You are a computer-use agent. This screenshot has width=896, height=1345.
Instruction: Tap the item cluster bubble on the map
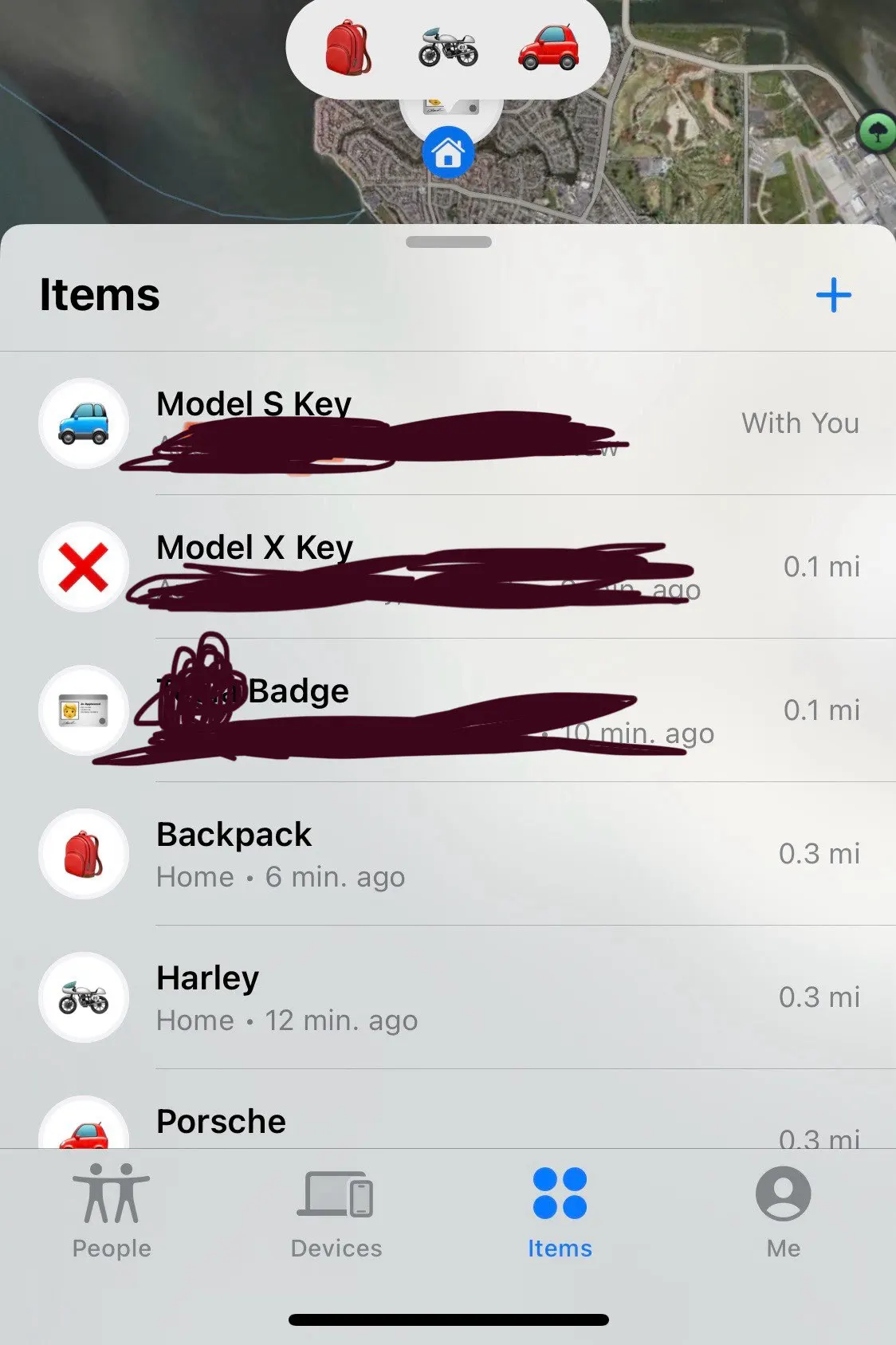[x=448, y=48]
